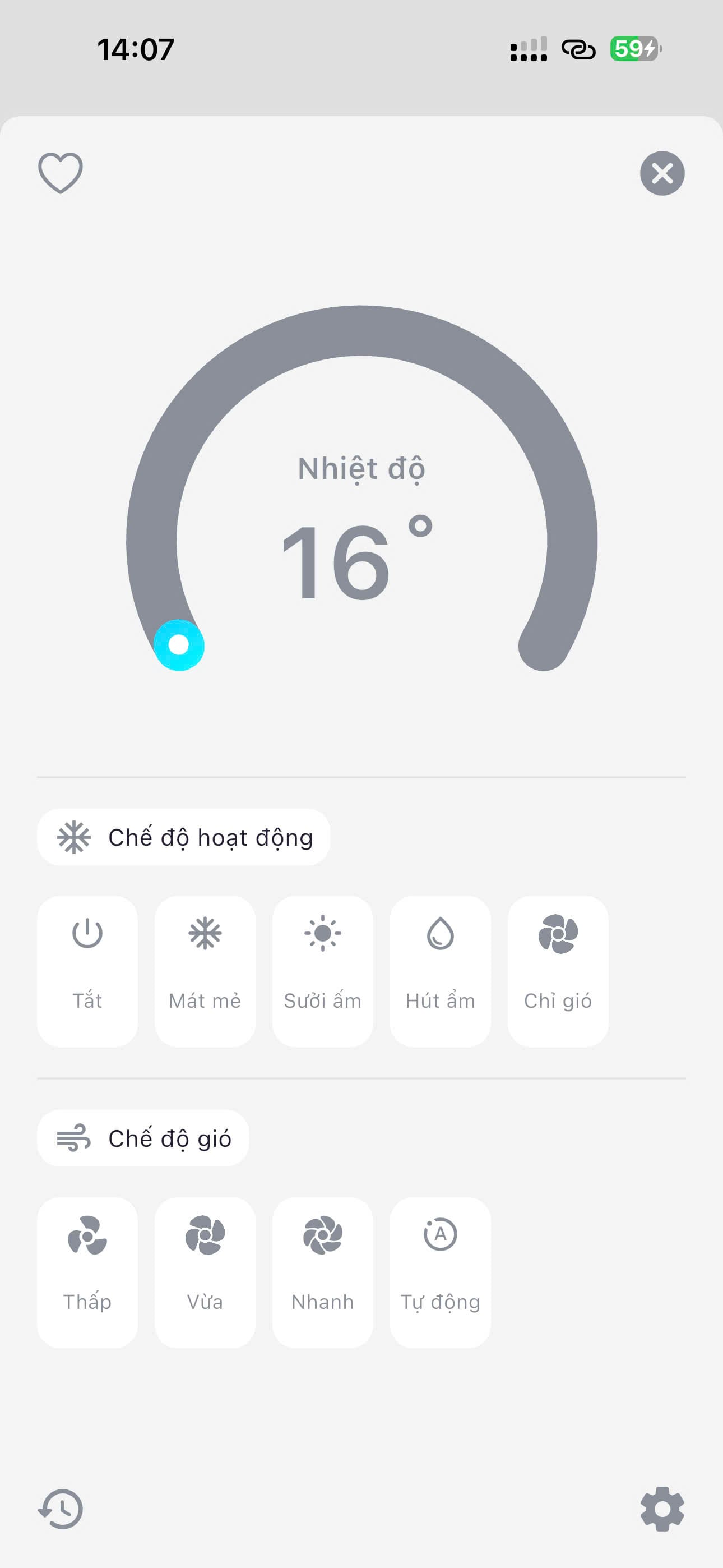
Task: Set fan speed to Nhanh
Action: coord(323,1272)
